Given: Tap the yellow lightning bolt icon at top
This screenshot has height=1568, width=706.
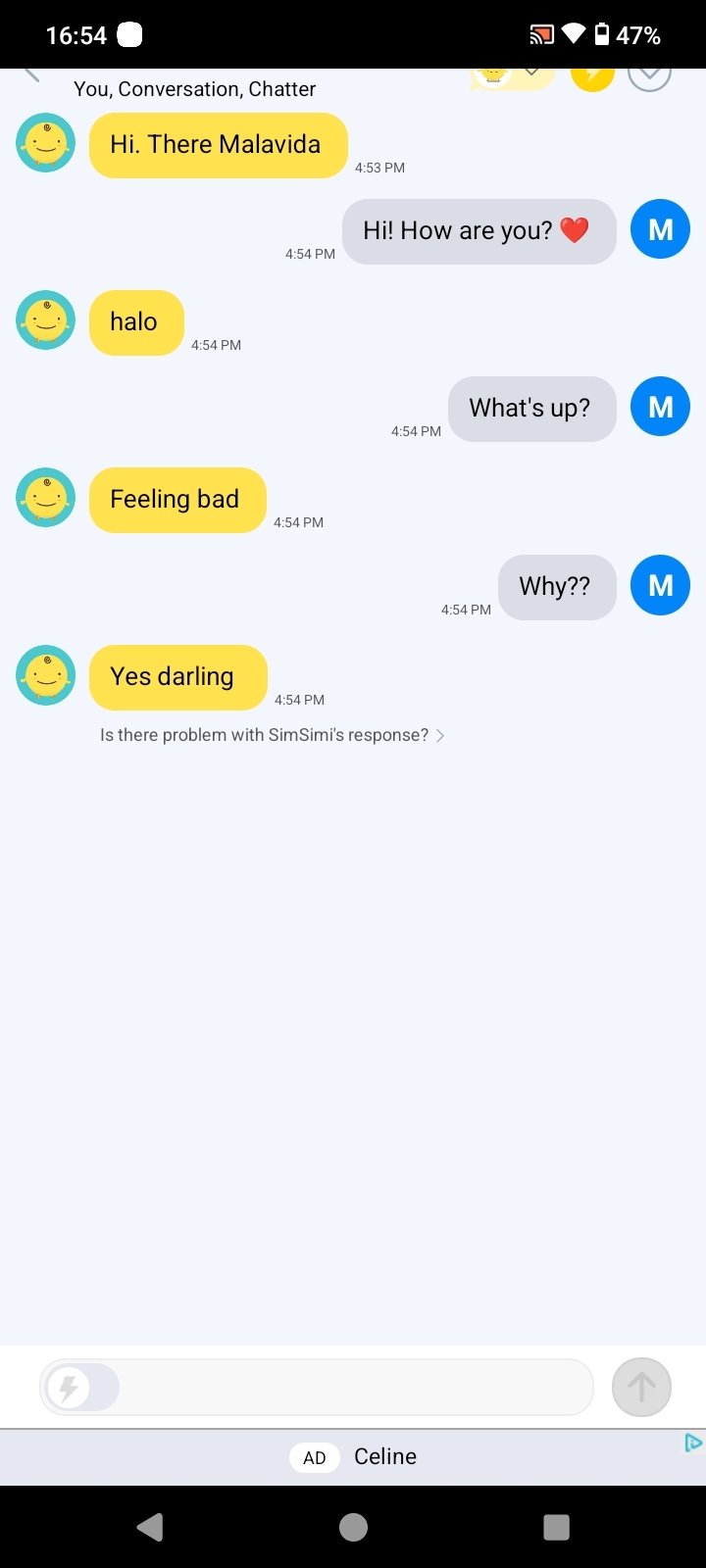Looking at the screenshot, I should (x=592, y=76).
